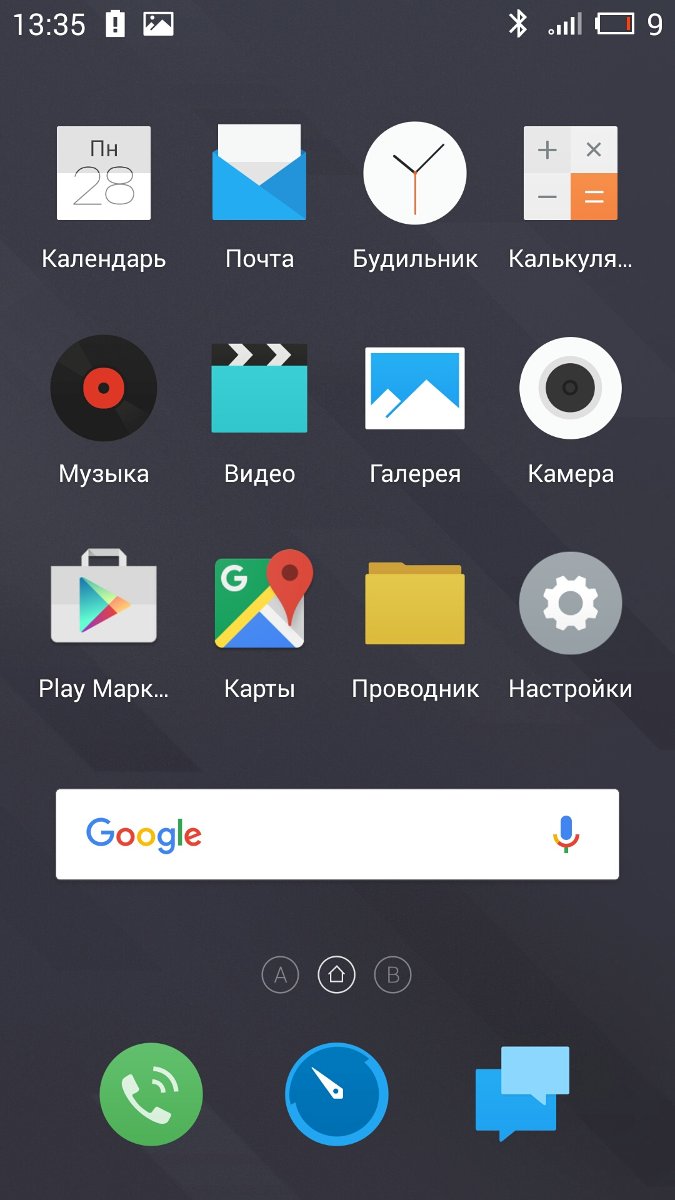Start voice search with the microphone
This screenshot has width=675, height=1200.
pos(566,834)
